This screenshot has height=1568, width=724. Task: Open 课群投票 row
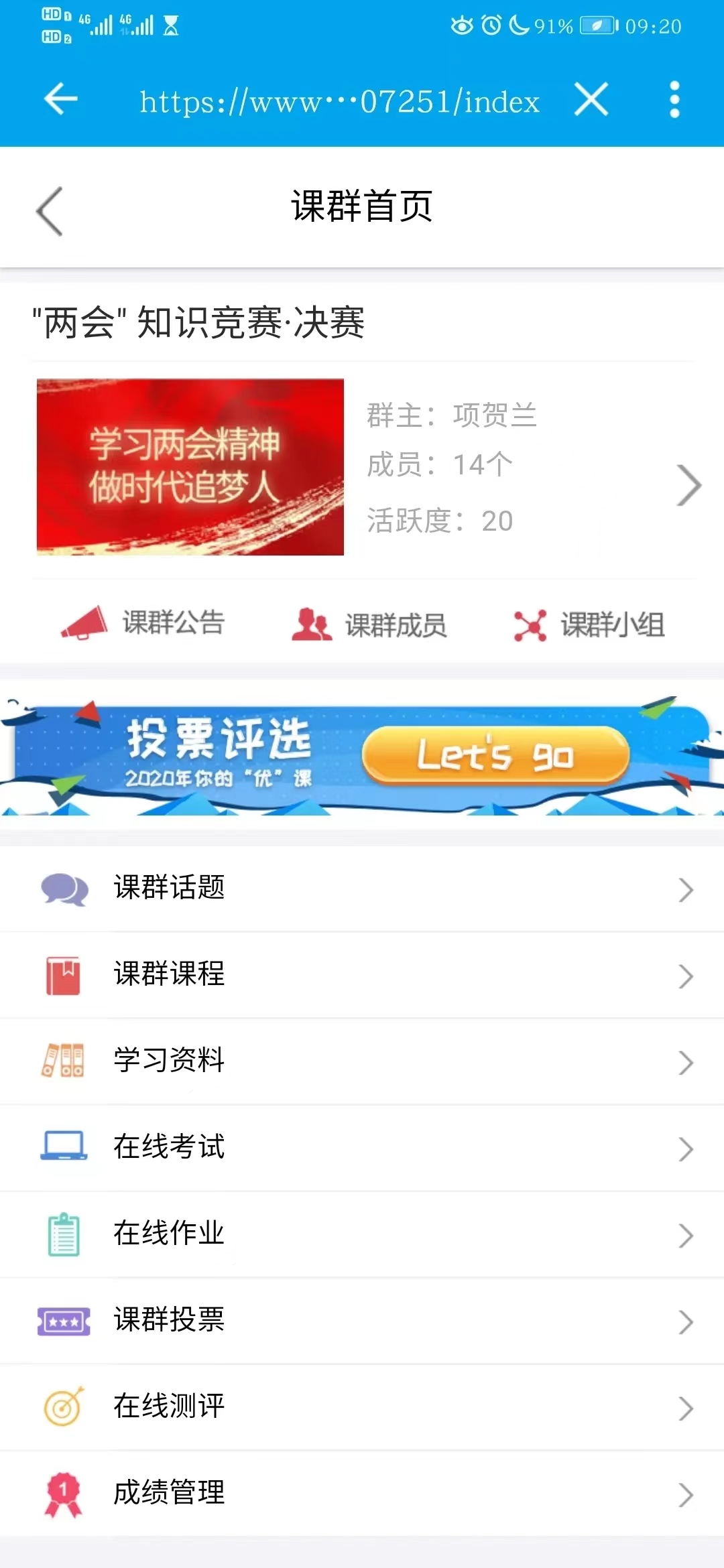coord(362,1321)
